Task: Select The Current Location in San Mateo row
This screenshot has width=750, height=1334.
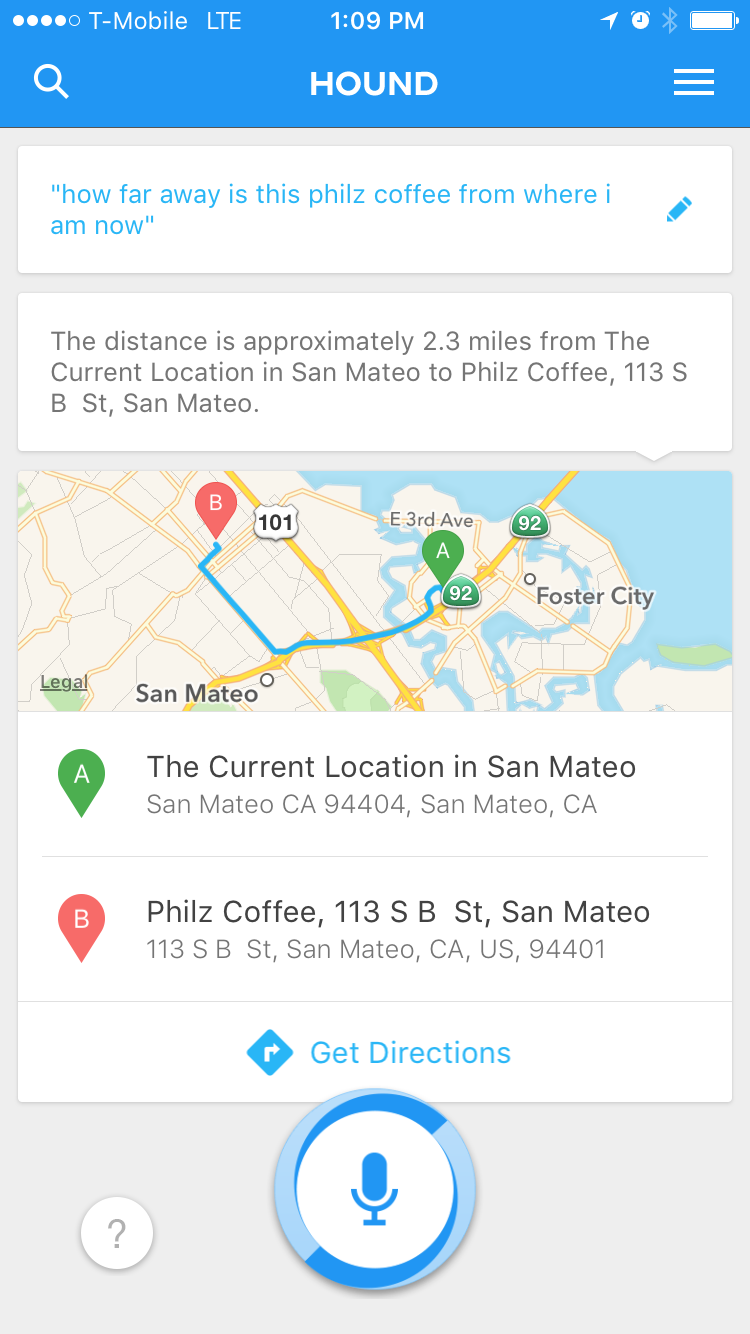Action: pyautogui.click(x=375, y=784)
